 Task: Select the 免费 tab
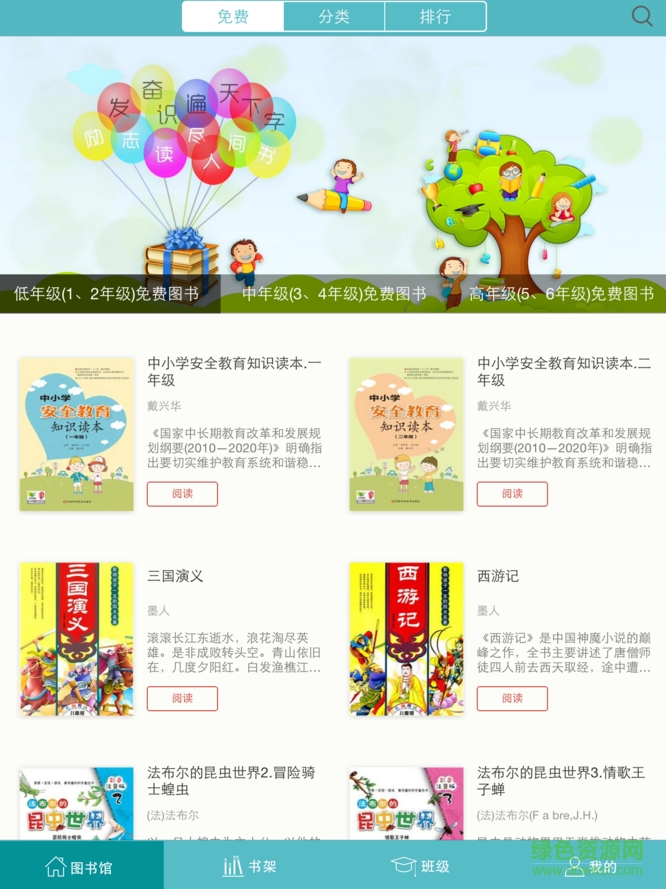pyautogui.click(x=233, y=17)
